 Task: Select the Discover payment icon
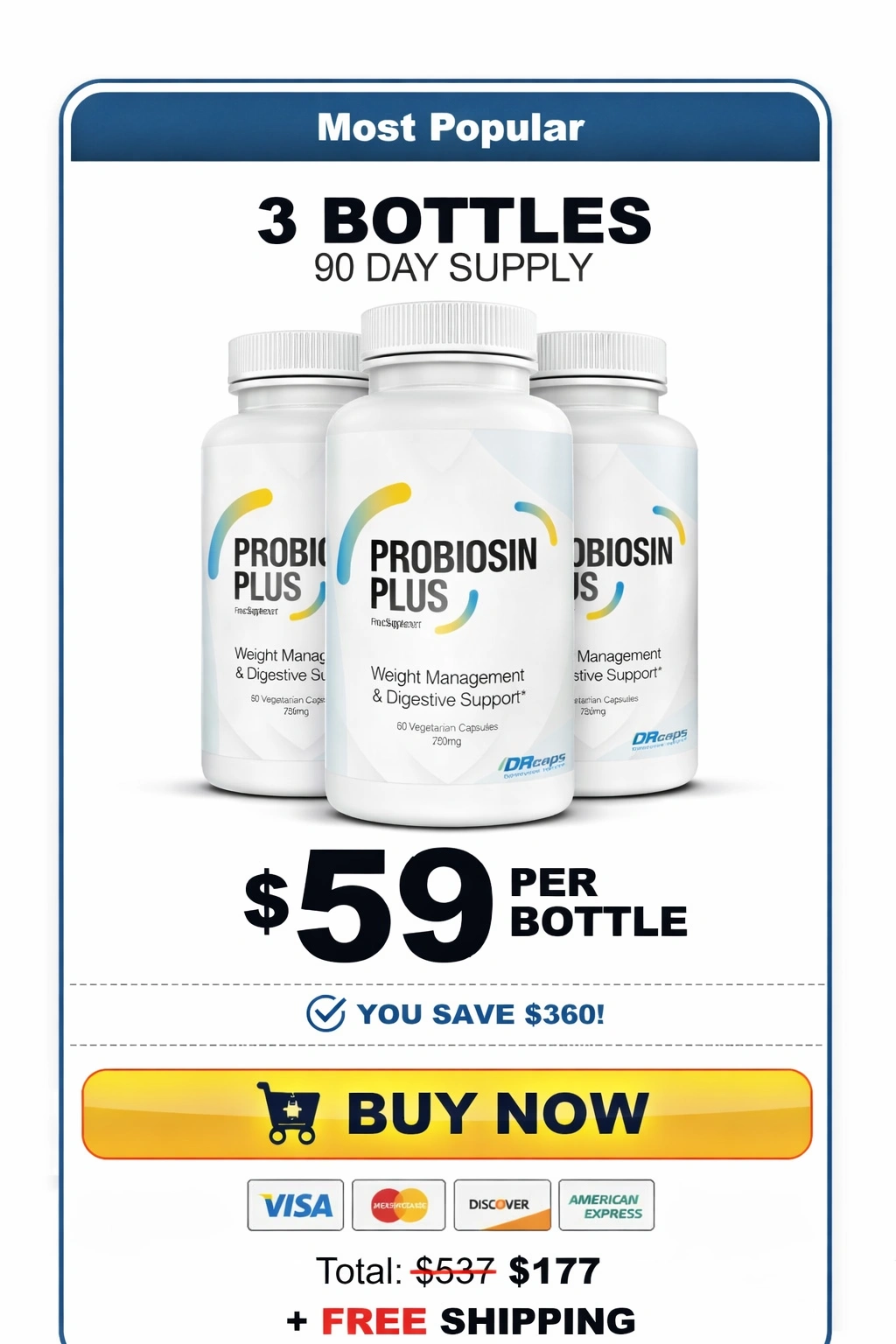[502, 1205]
